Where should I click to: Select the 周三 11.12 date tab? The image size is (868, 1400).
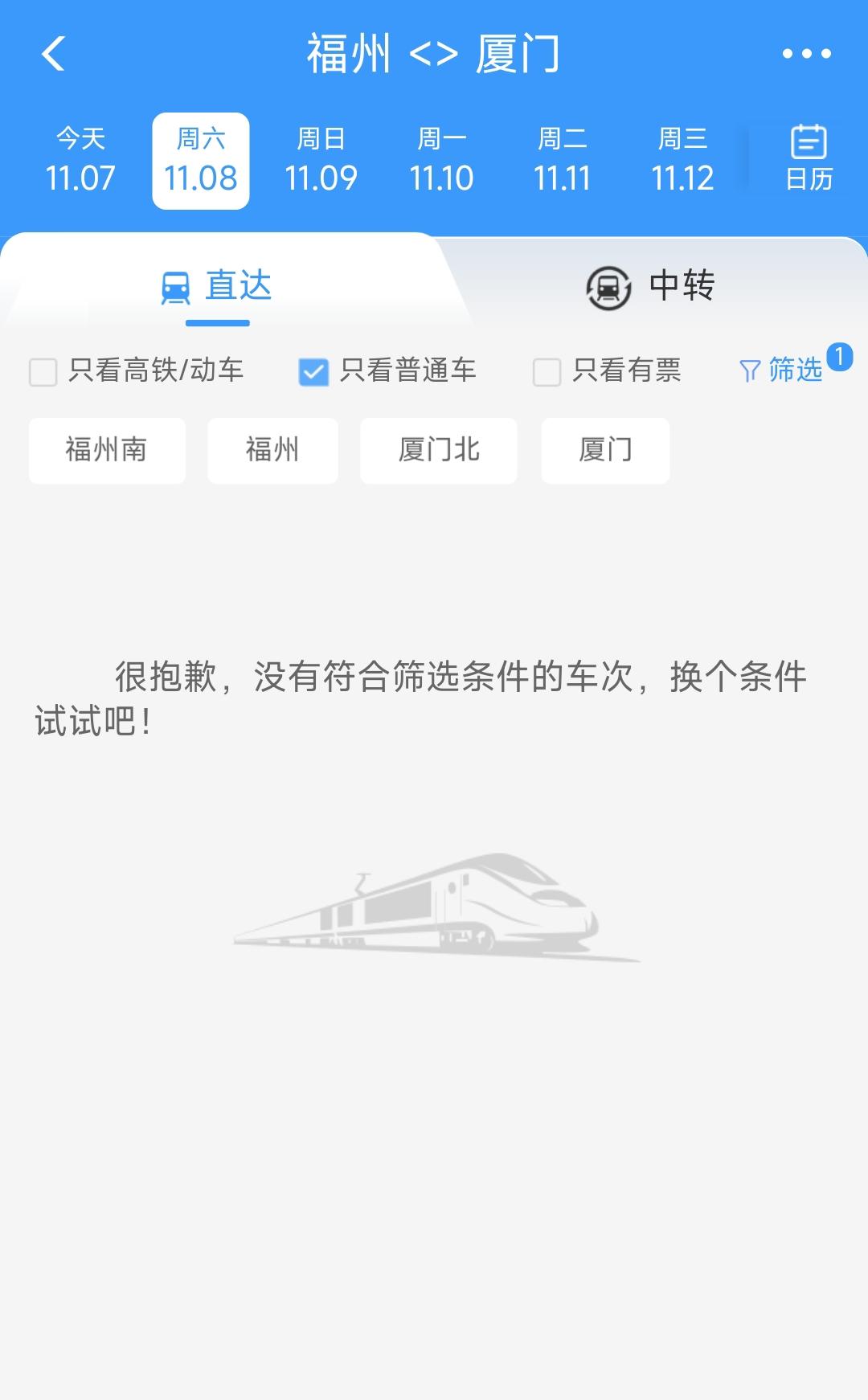[682, 158]
